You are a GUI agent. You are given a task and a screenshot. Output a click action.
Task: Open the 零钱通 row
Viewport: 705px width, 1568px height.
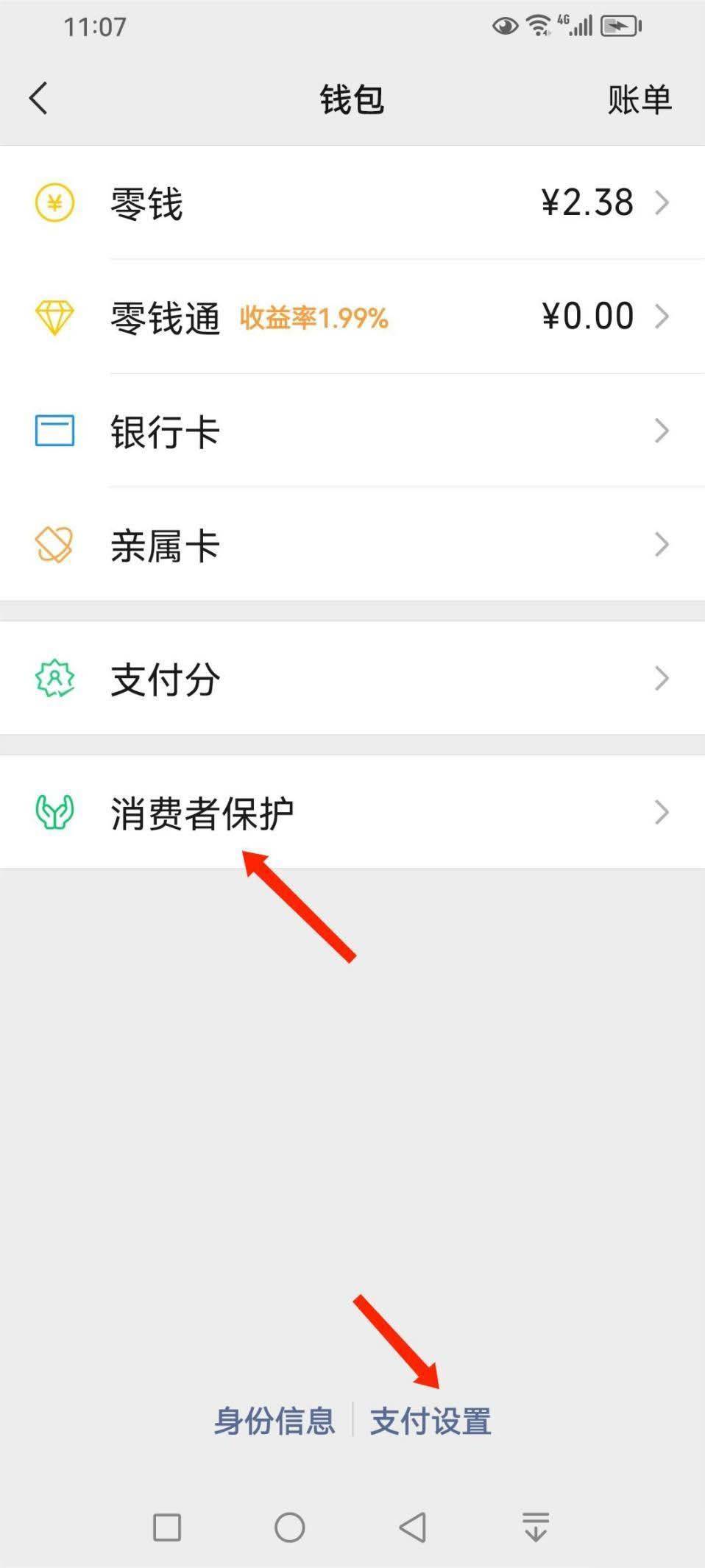click(352, 317)
